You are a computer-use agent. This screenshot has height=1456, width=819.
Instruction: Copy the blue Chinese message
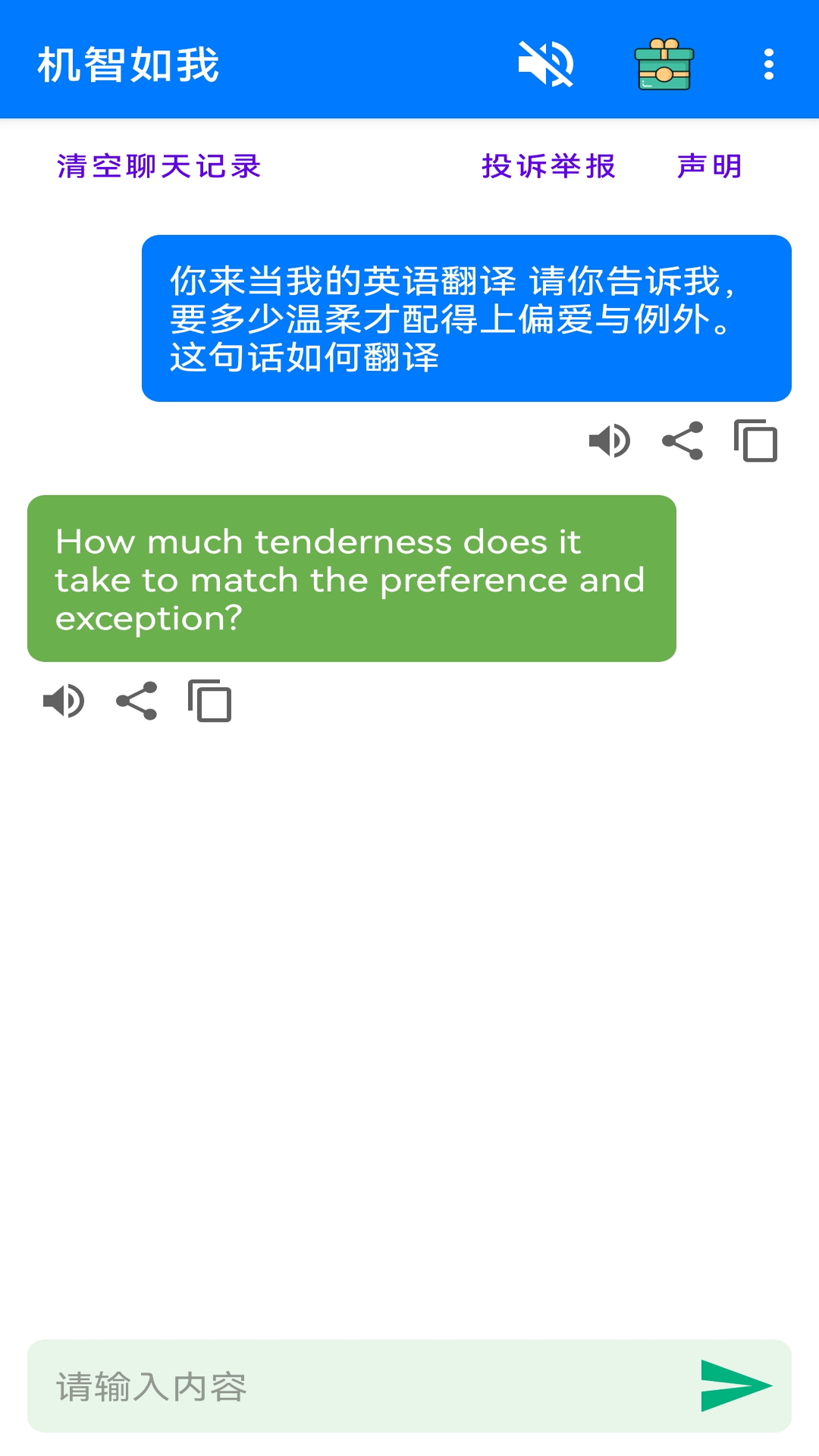[x=755, y=441]
